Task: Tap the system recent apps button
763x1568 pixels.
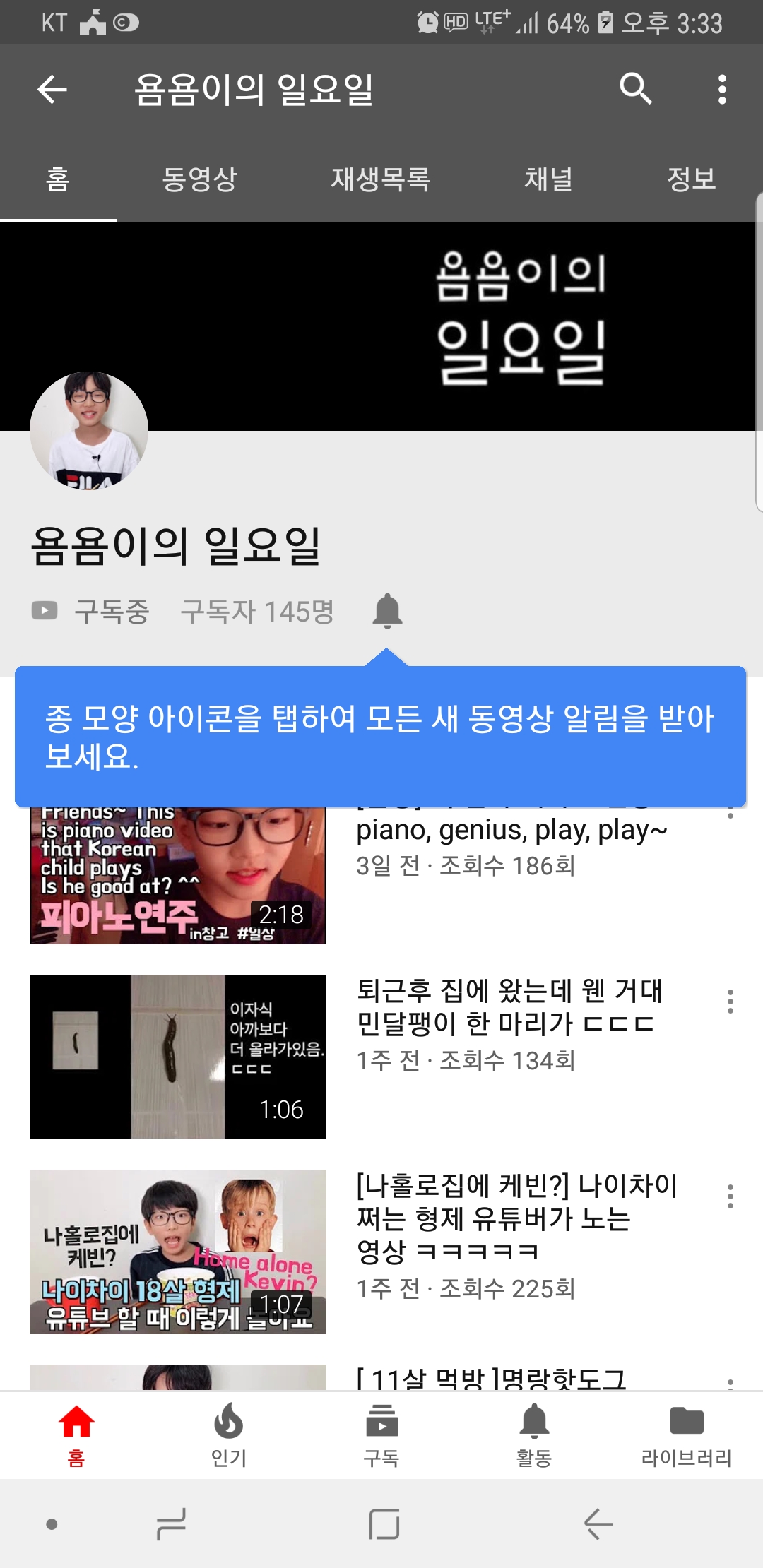Action: pos(171,1524)
